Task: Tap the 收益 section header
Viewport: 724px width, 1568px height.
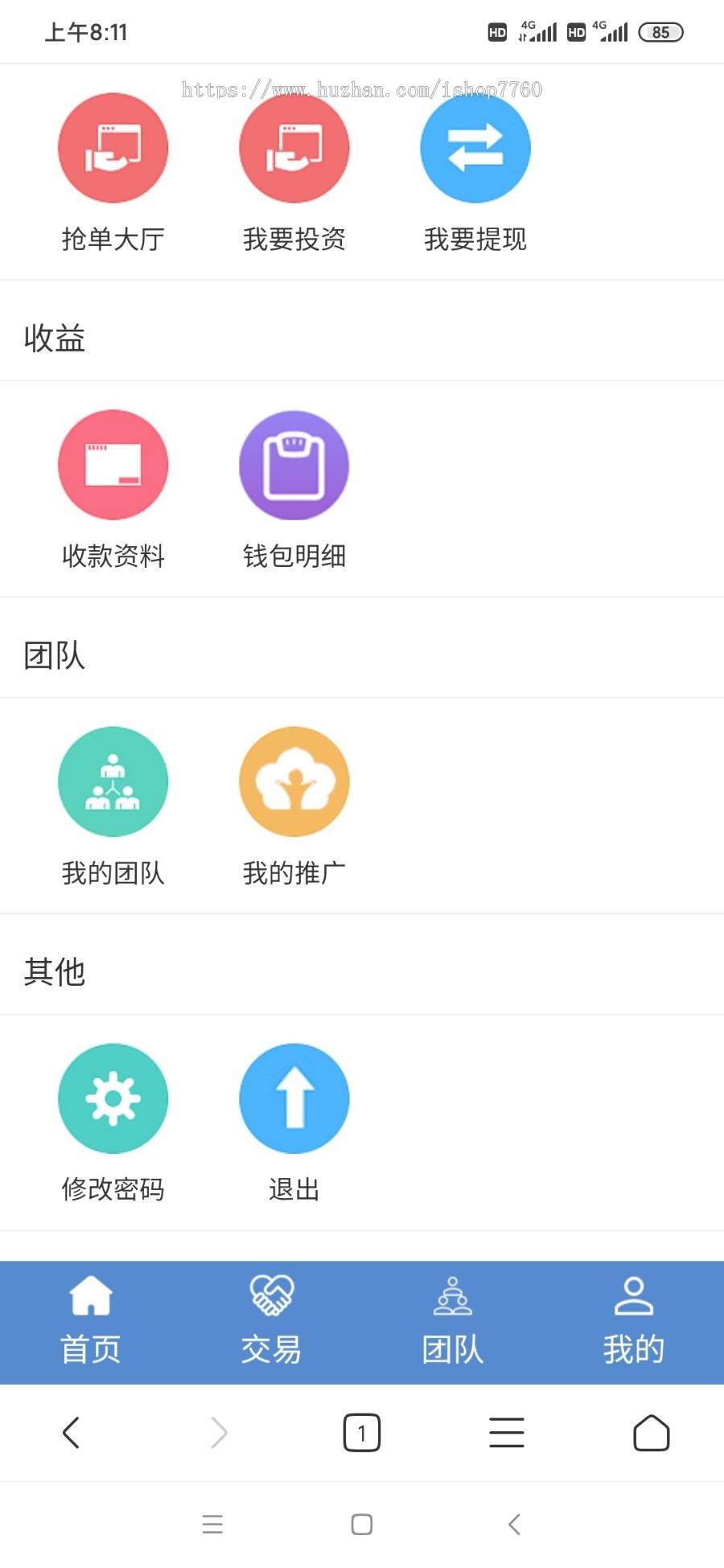Action: click(56, 339)
